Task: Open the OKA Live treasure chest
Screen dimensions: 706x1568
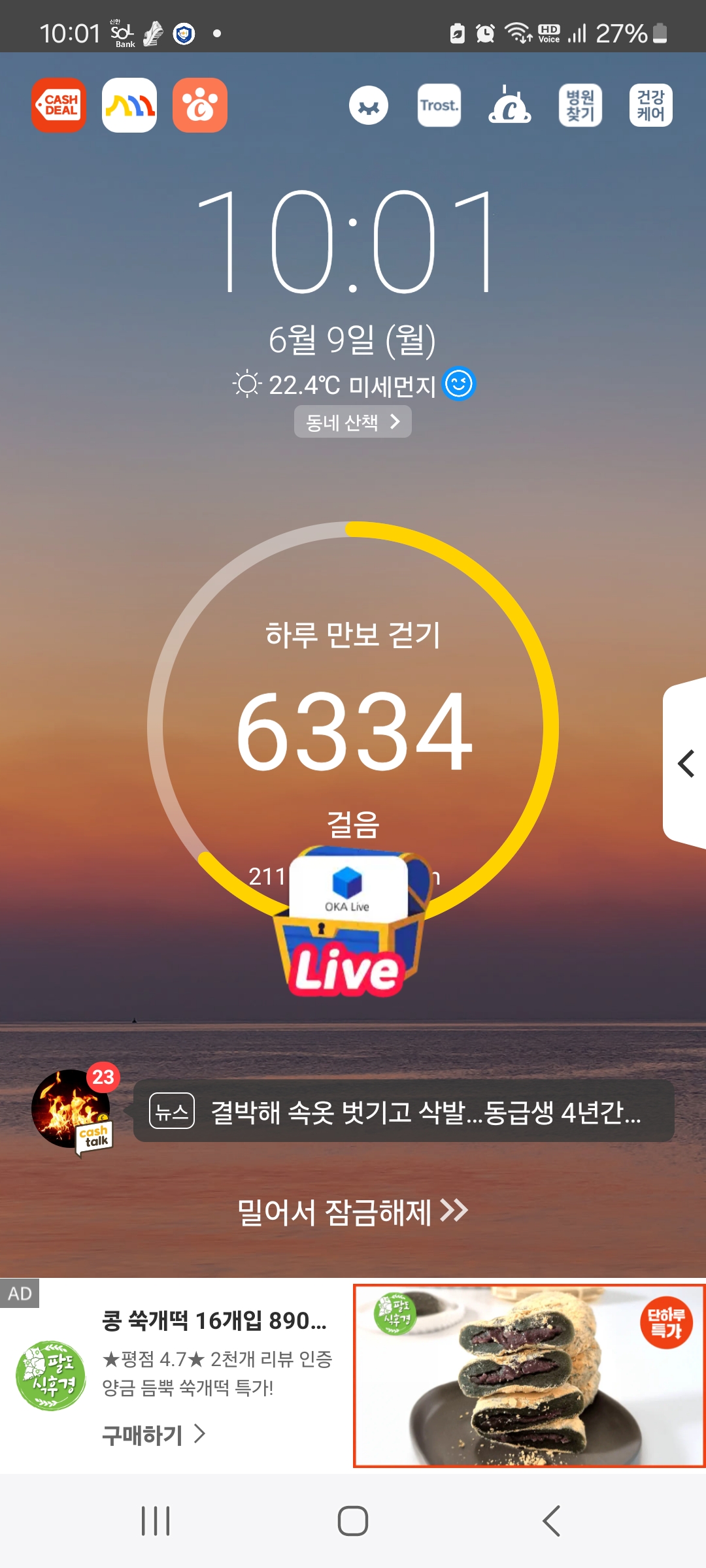Action: click(350, 921)
